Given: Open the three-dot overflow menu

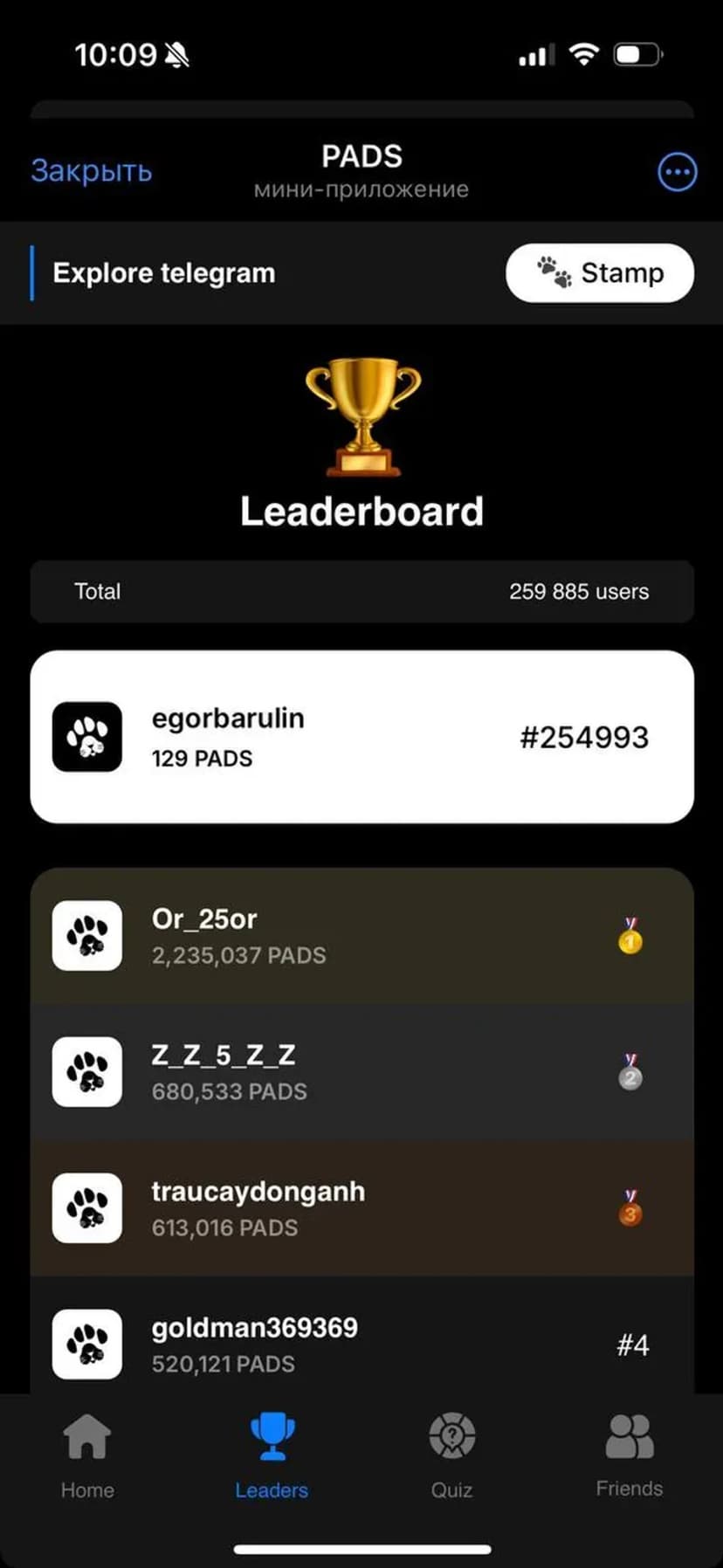Looking at the screenshot, I should 677,172.
